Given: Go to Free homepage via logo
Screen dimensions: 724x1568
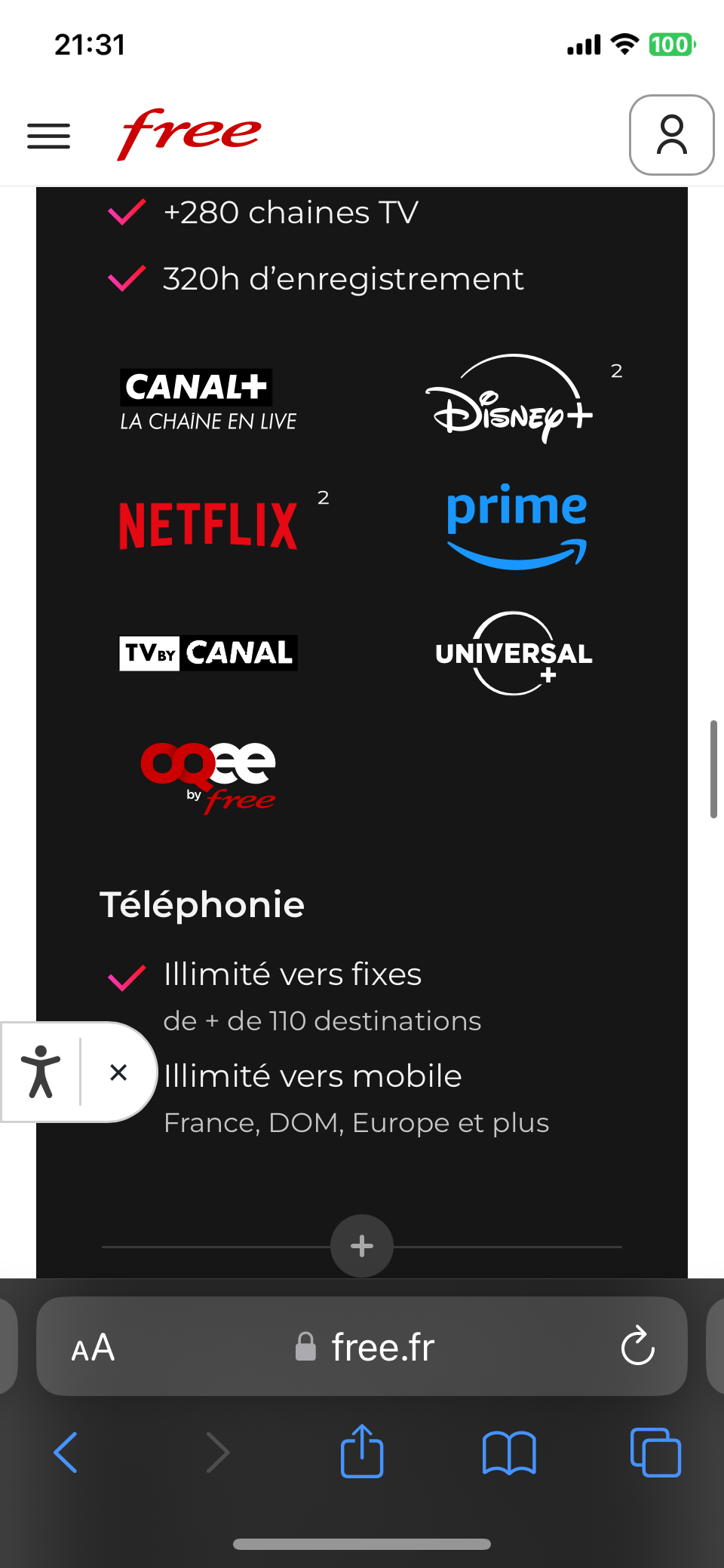Looking at the screenshot, I should click(189, 133).
